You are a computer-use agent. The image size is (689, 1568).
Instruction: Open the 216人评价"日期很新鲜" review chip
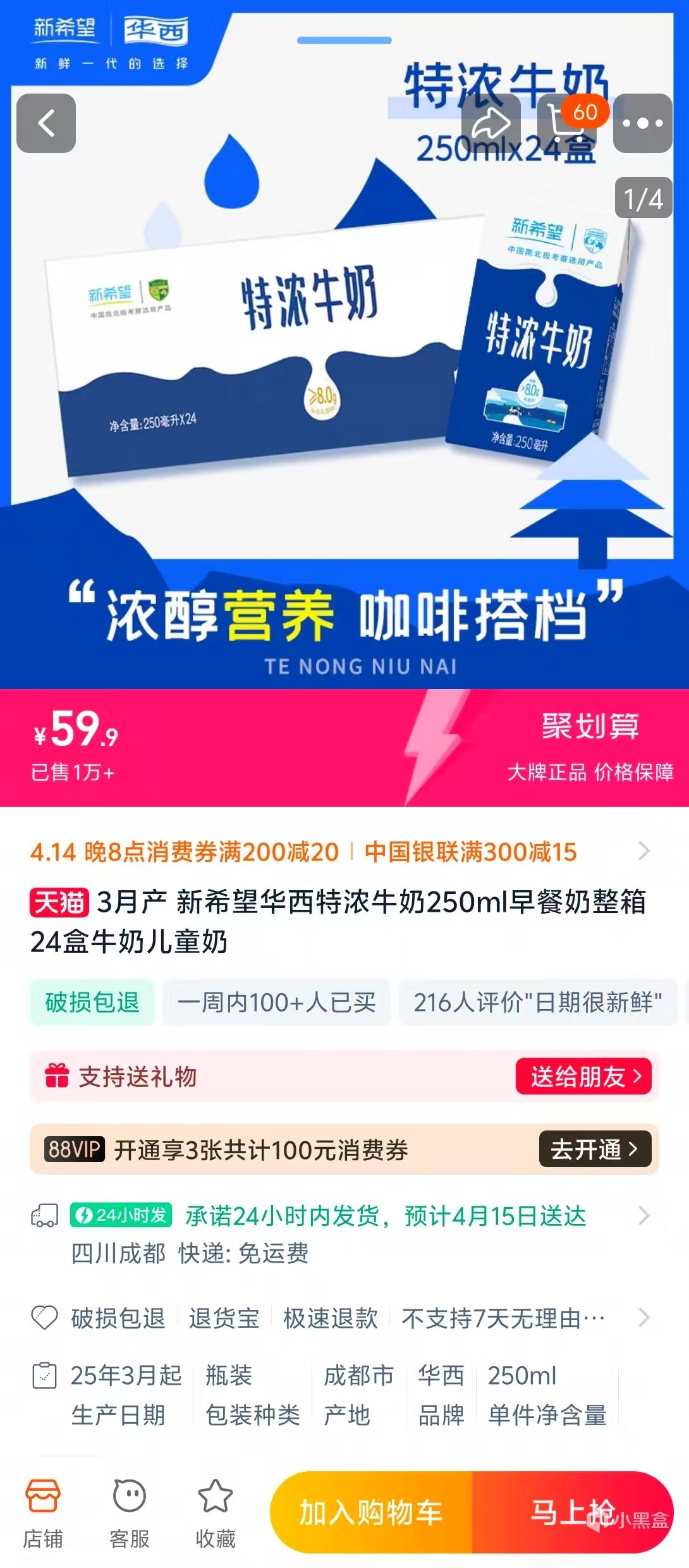tap(537, 1002)
